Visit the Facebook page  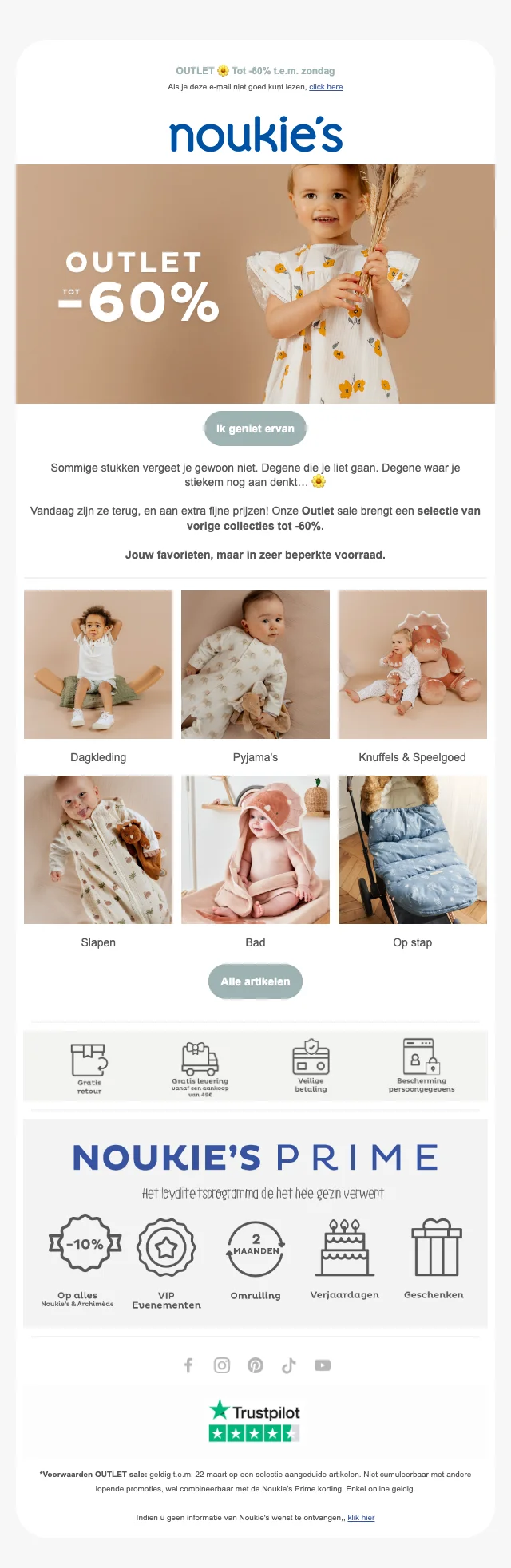(x=188, y=1365)
